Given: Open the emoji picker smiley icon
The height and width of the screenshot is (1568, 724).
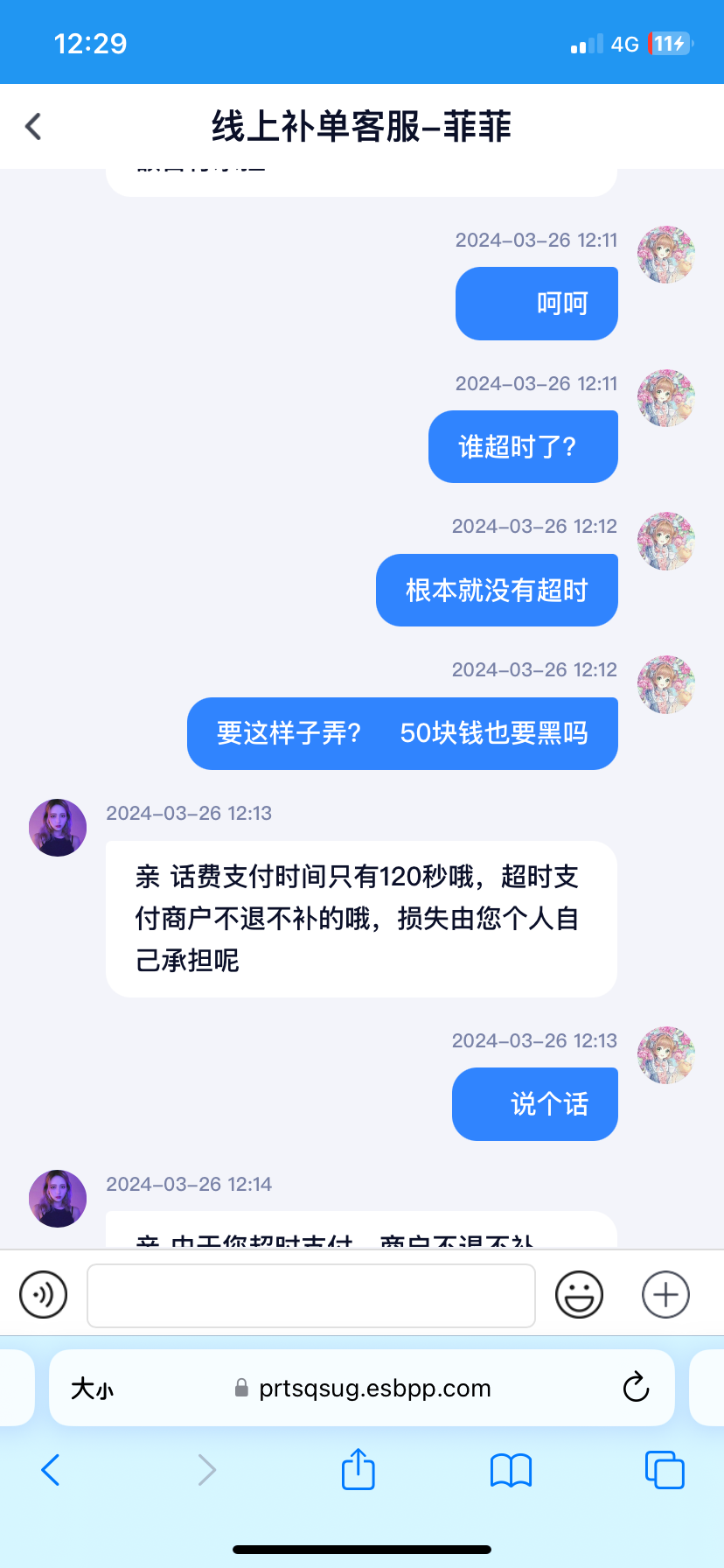Looking at the screenshot, I should click(x=579, y=1295).
